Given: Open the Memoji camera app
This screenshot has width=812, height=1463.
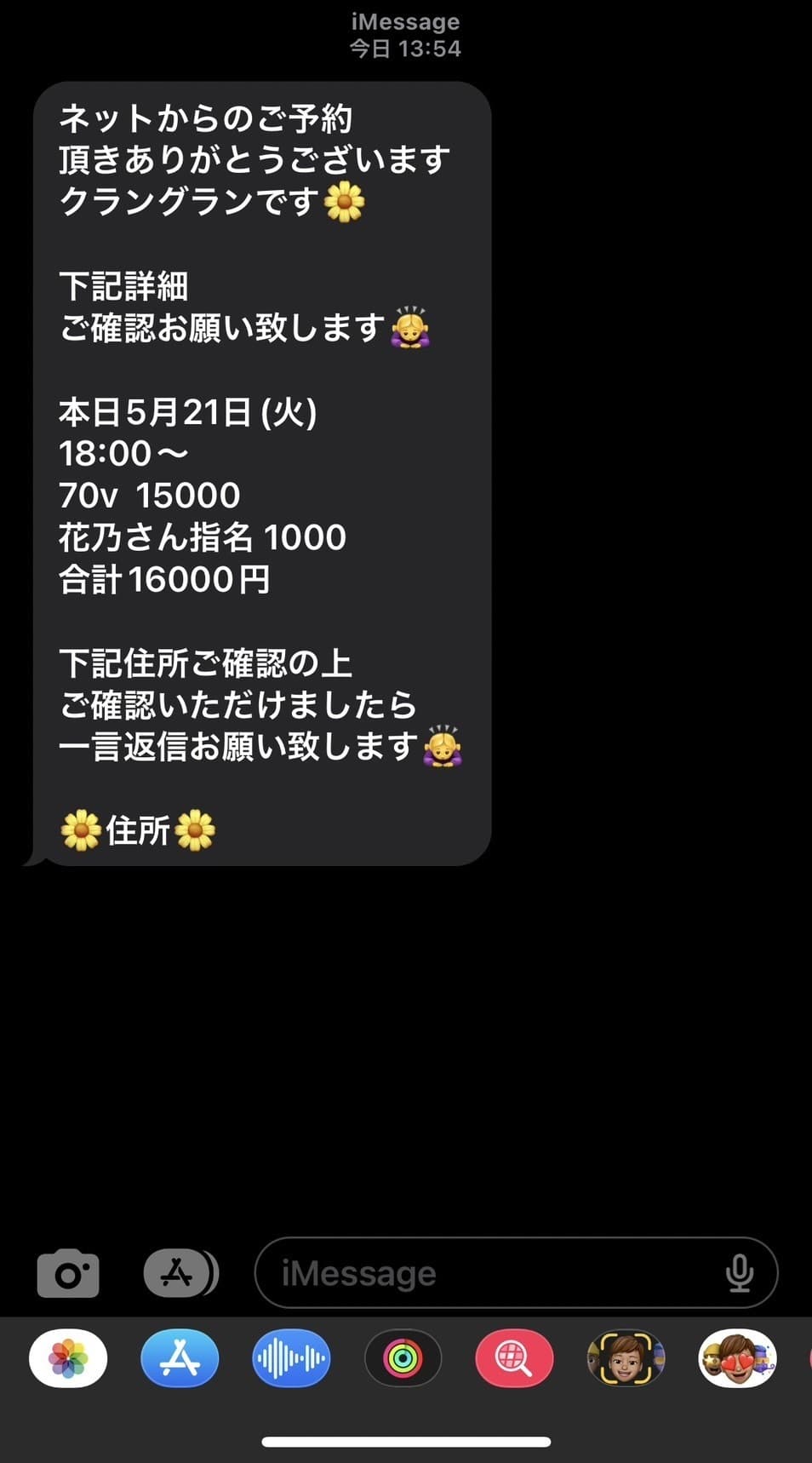Looking at the screenshot, I should 626,1358.
